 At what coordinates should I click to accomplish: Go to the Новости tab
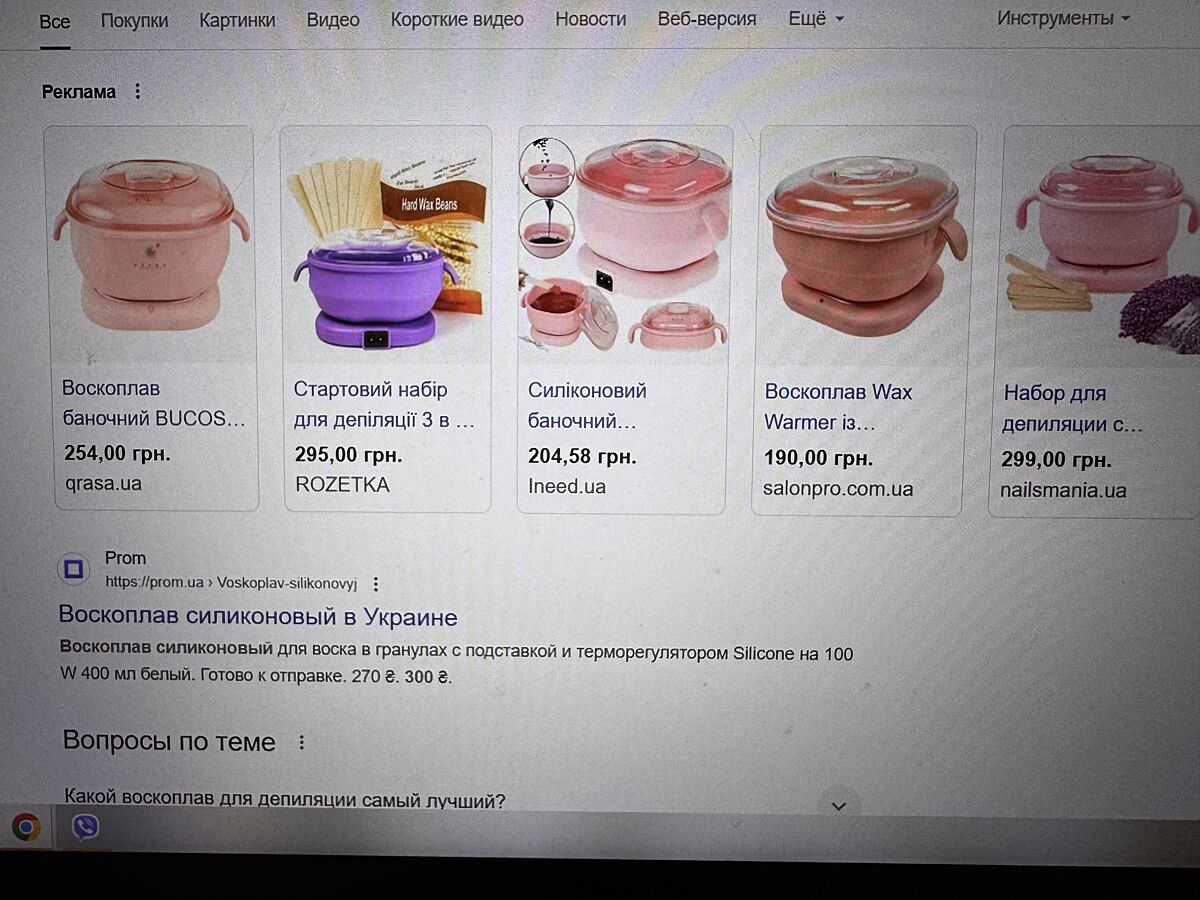point(590,19)
